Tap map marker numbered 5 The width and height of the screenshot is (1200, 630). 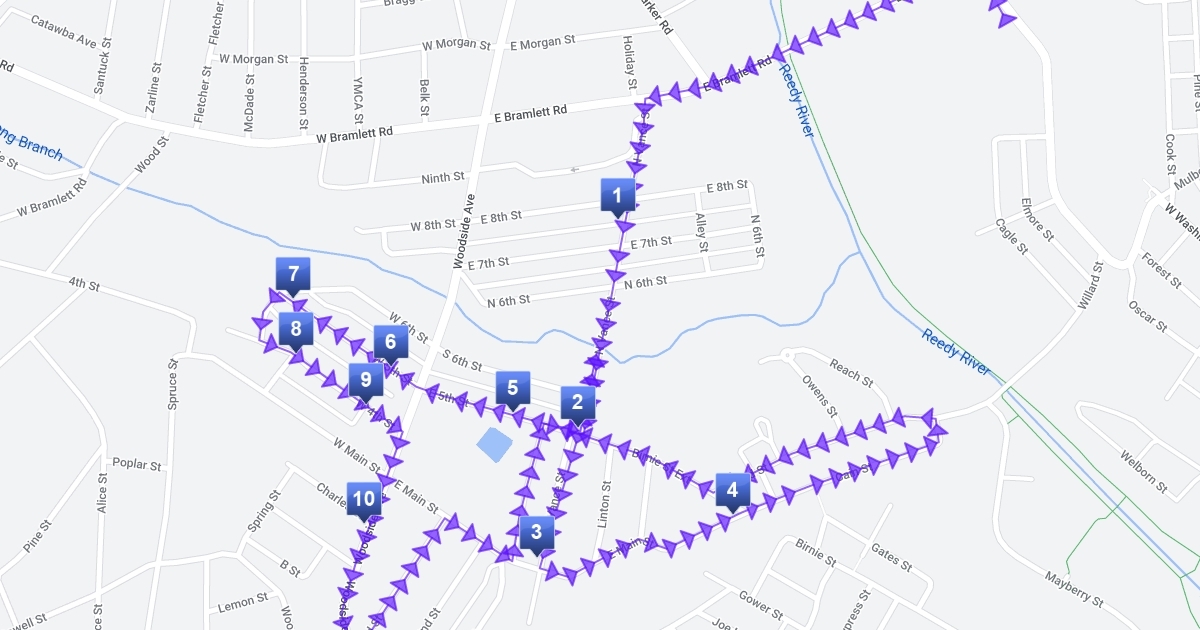click(x=512, y=388)
